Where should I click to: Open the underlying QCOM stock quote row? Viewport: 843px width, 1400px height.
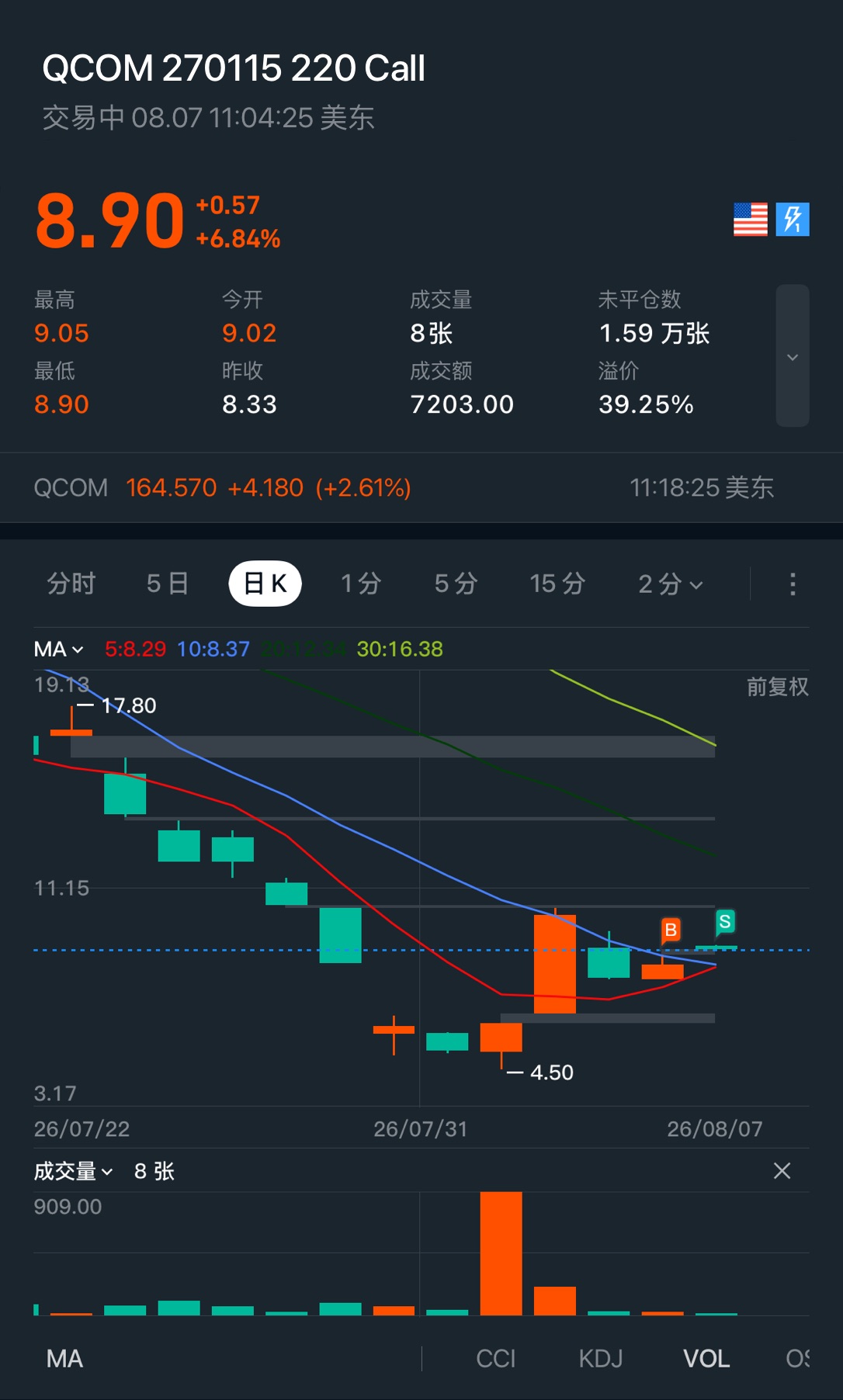421,487
